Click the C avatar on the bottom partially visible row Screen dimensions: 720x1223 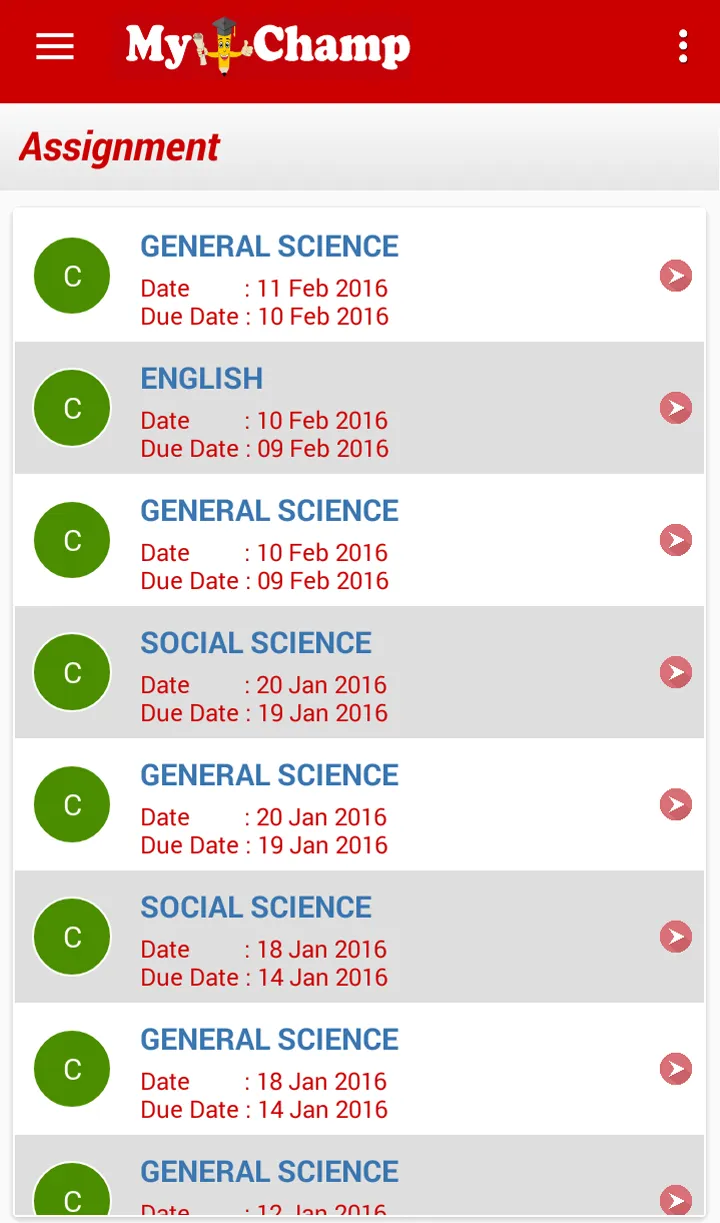click(x=71, y=1195)
